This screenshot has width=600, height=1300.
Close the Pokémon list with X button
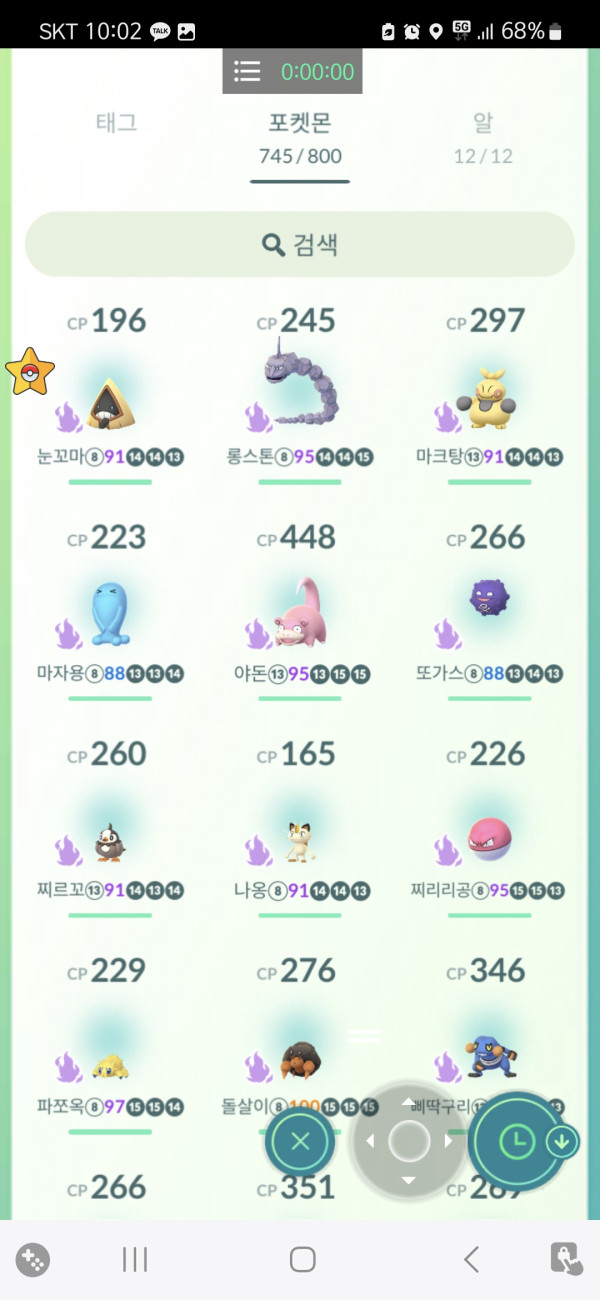[x=300, y=1142]
